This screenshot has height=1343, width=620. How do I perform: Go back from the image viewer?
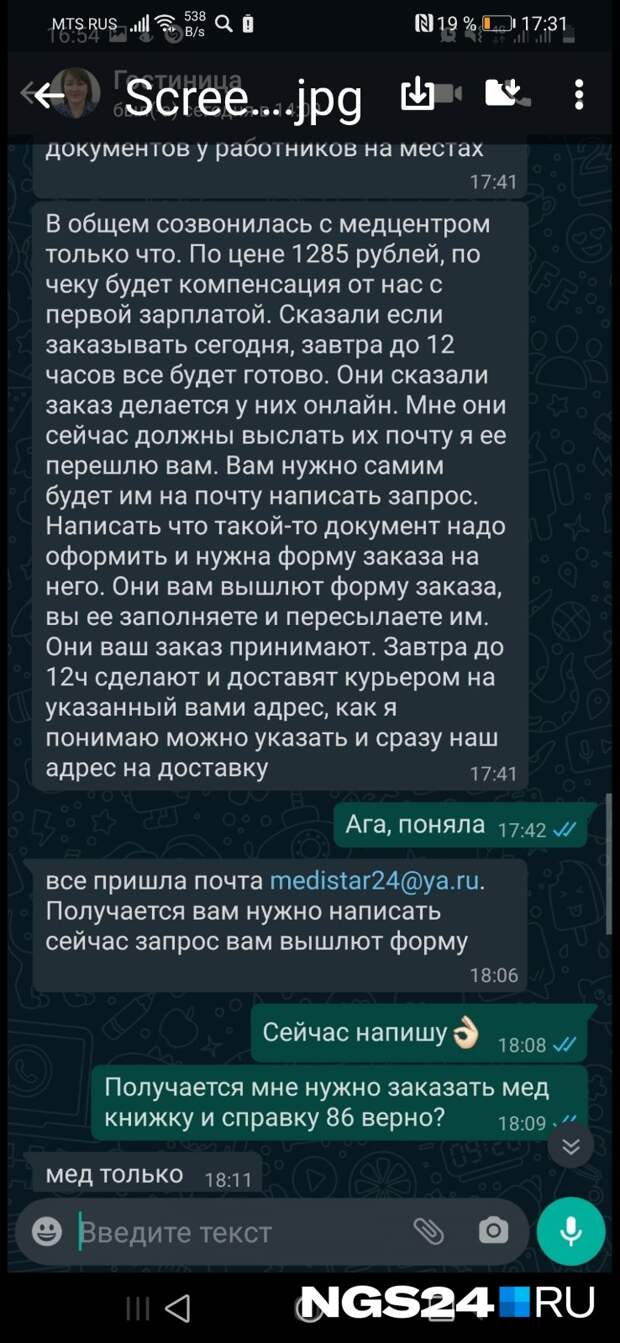pyautogui.click(x=48, y=95)
